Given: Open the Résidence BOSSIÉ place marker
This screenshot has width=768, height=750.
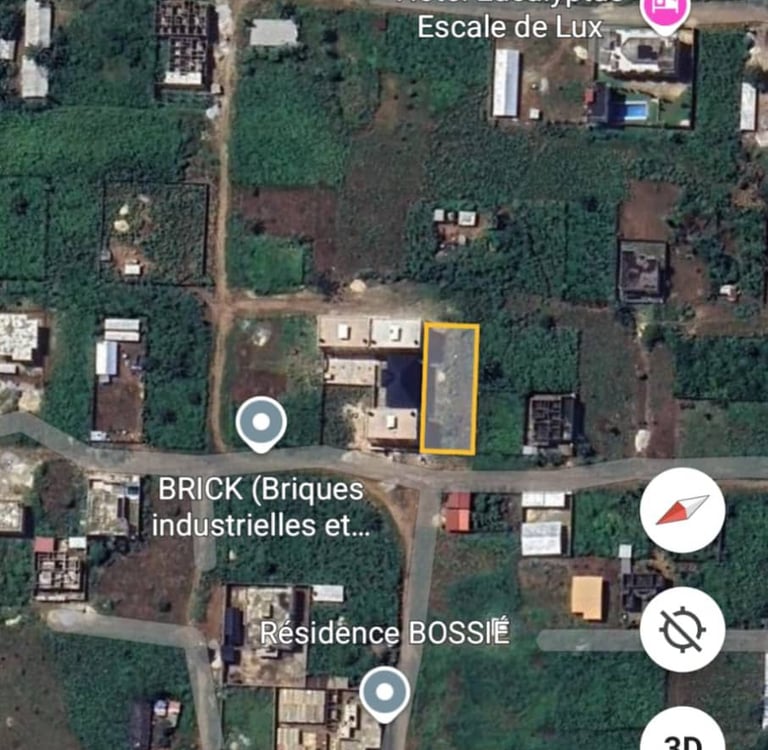Looking at the screenshot, I should (385, 694).
